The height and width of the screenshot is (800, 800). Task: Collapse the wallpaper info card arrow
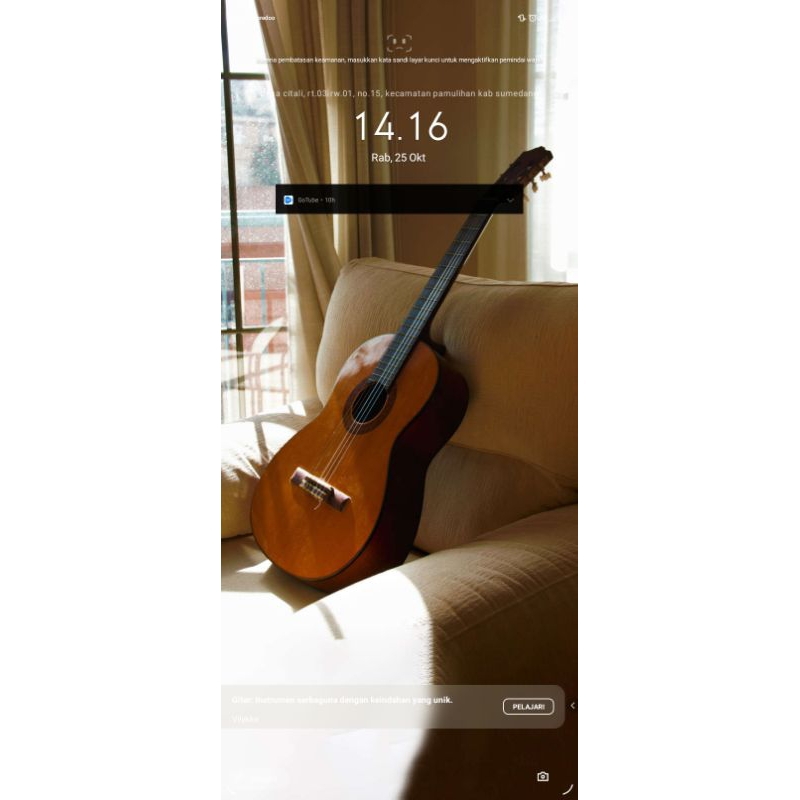click(572, 706)
